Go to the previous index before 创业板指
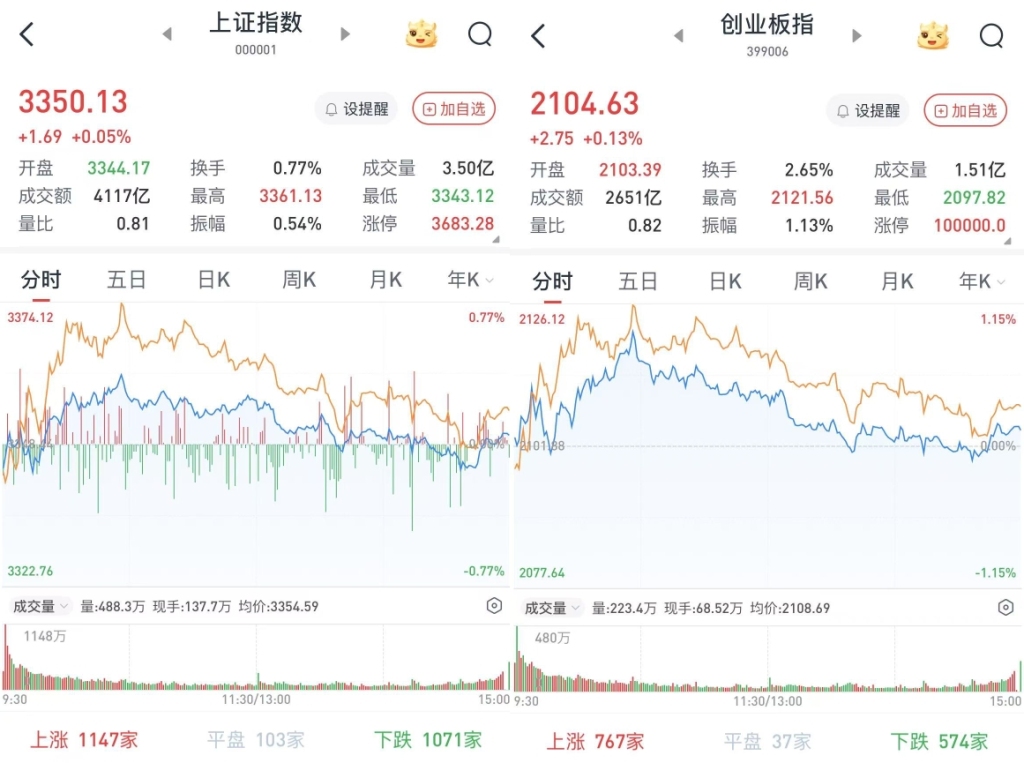This screenshot has width=1024, height=763. (x=678, y=35)
